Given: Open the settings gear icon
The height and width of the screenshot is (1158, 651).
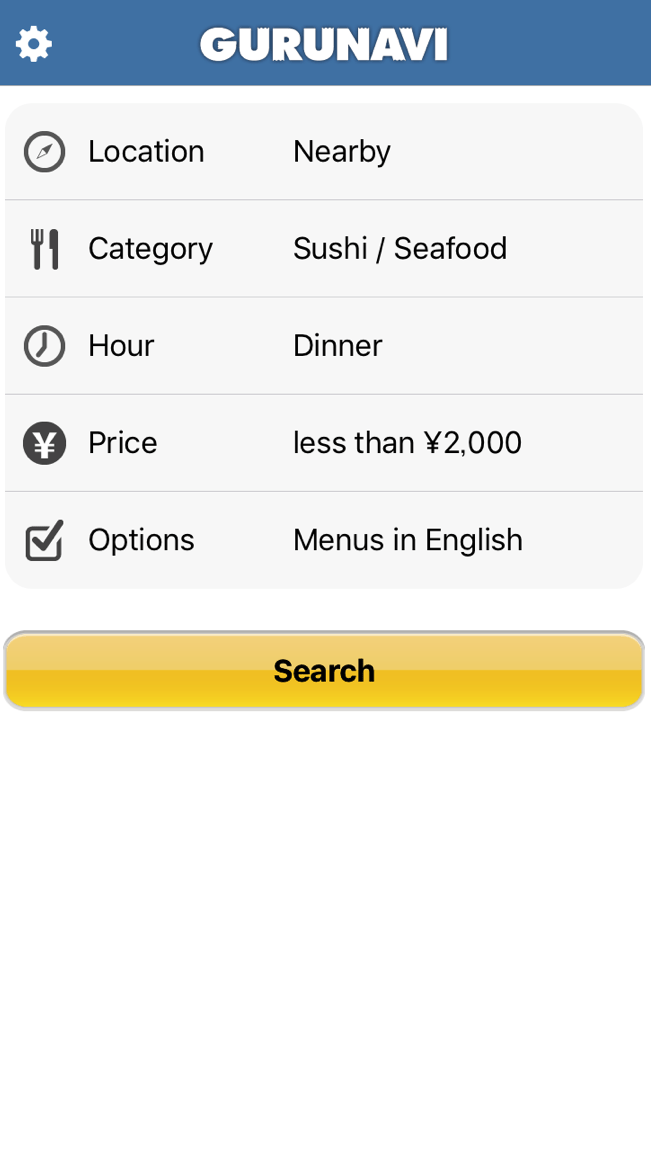Looking at the screenshot, I should click(x=33, y=44).
